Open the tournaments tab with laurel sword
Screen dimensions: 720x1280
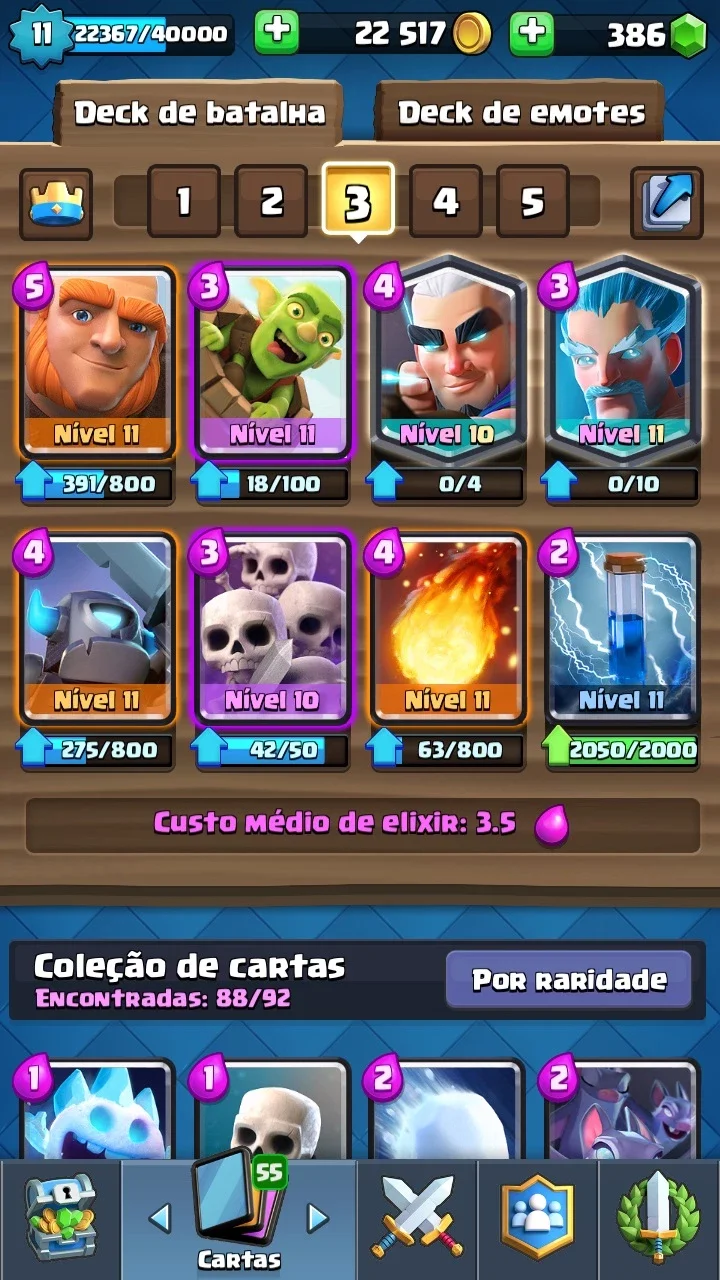[x=657, y=1218]
